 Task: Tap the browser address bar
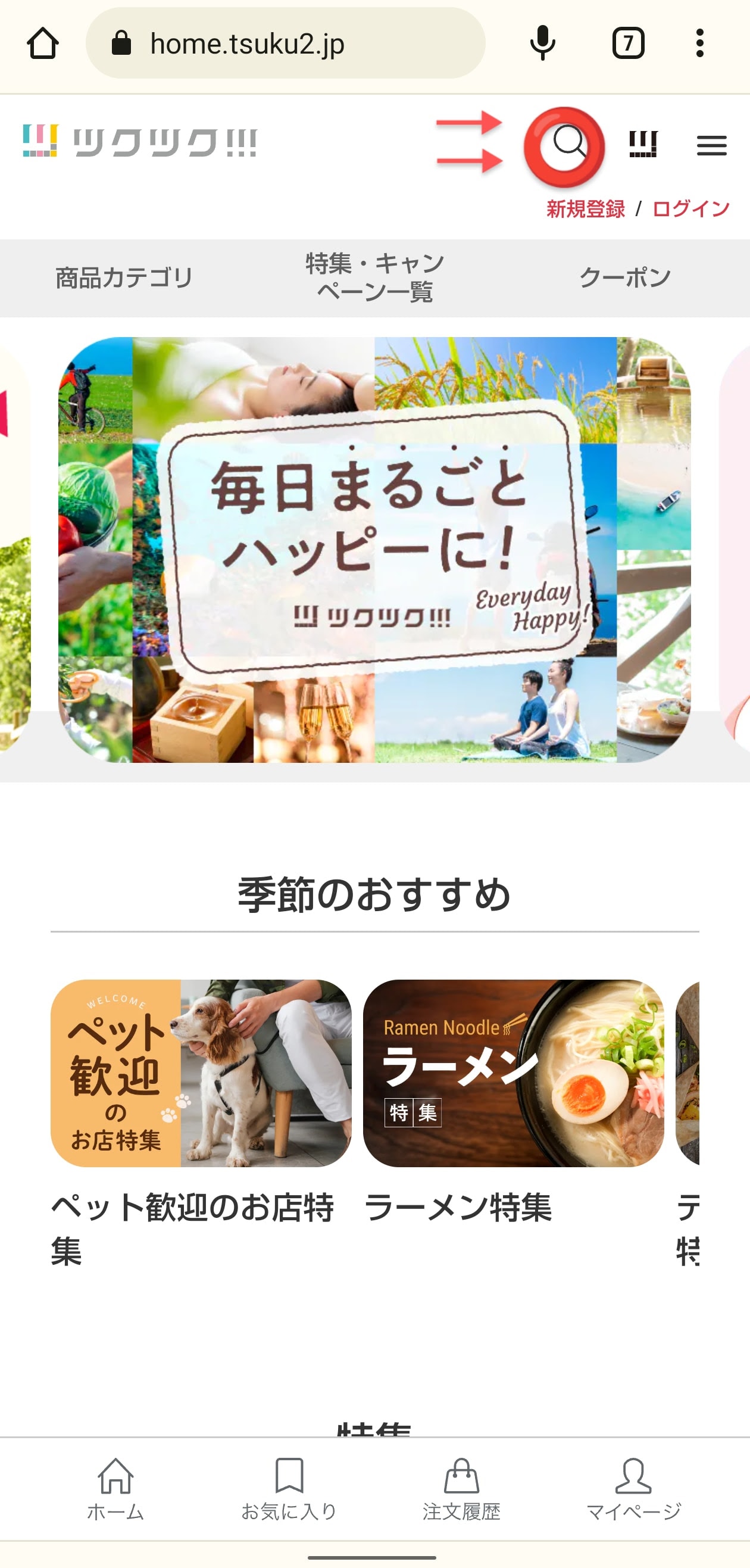pyautogui.click(x=286, y=43)
